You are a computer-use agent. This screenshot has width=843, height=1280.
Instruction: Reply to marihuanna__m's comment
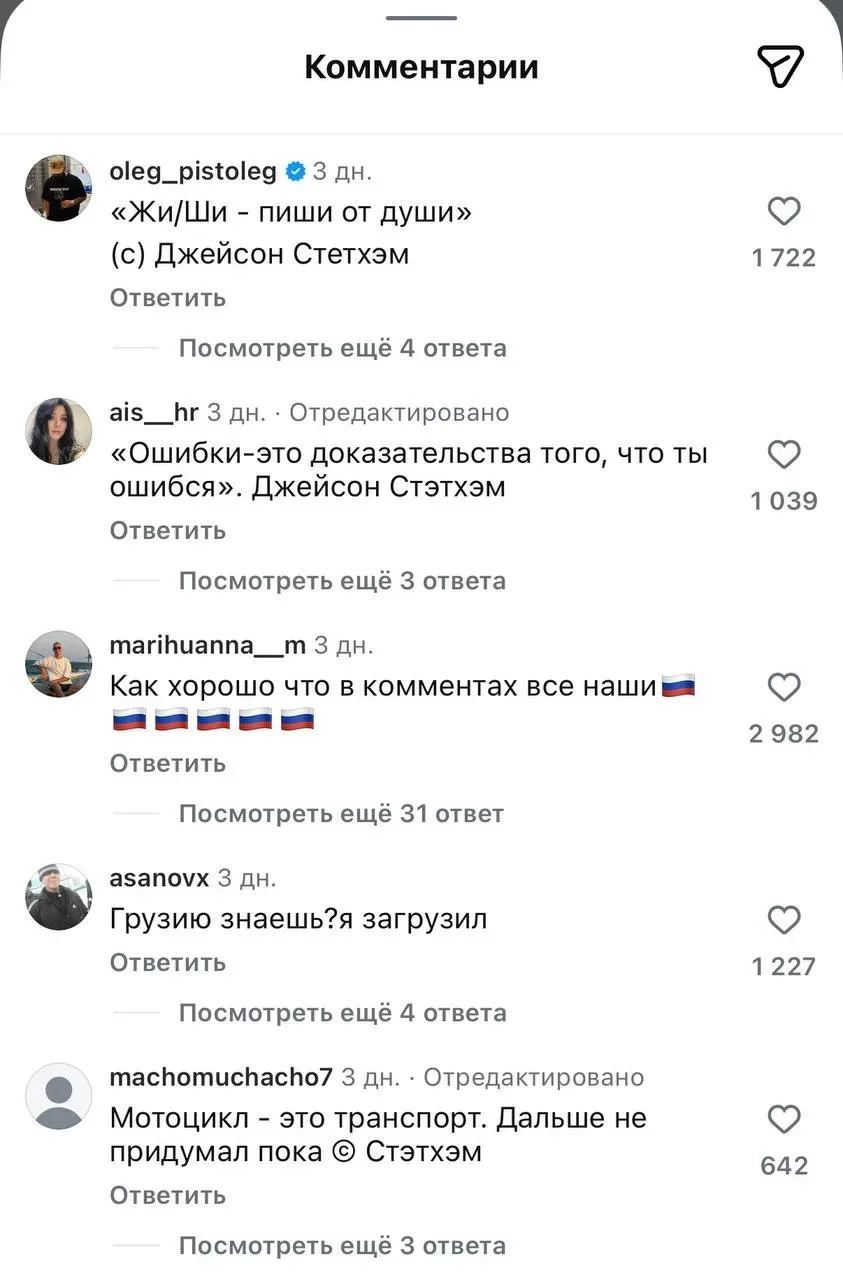[167, 763]
